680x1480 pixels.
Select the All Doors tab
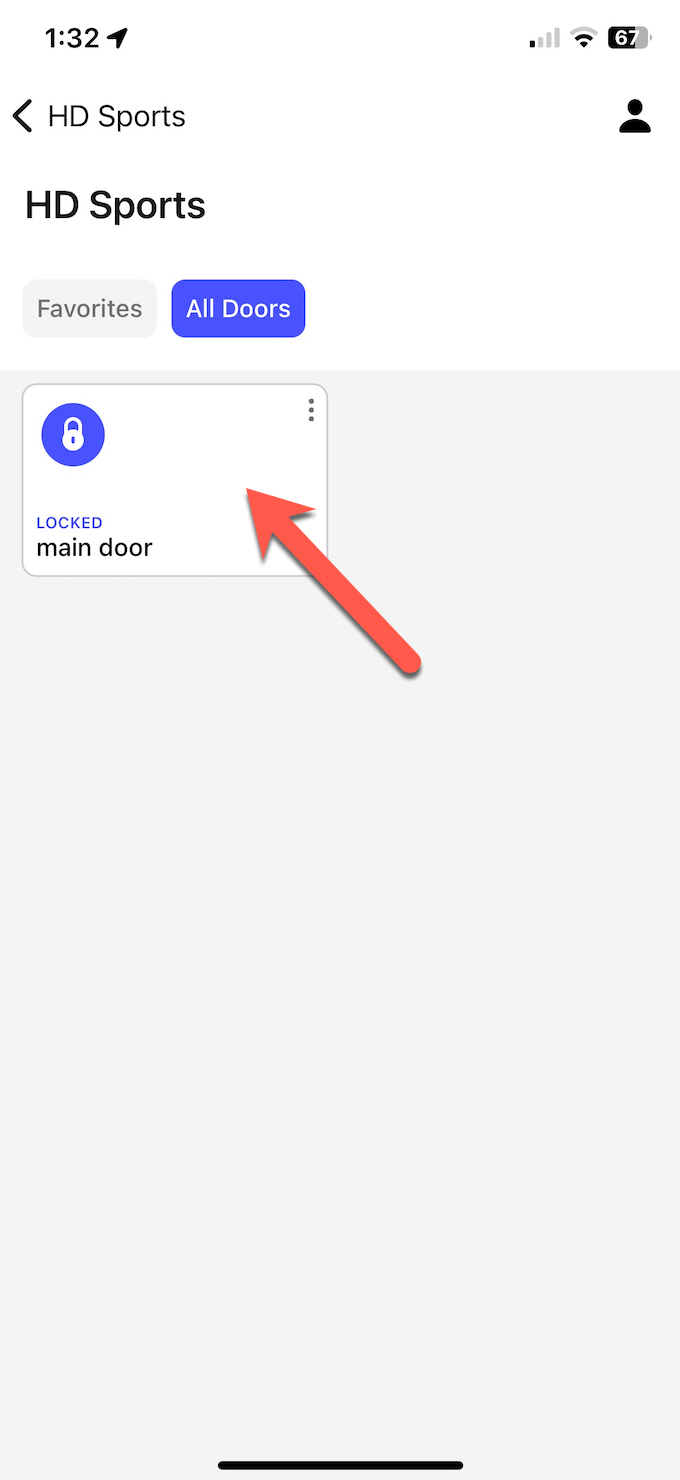pyautogui.click(x=238, y=308)
